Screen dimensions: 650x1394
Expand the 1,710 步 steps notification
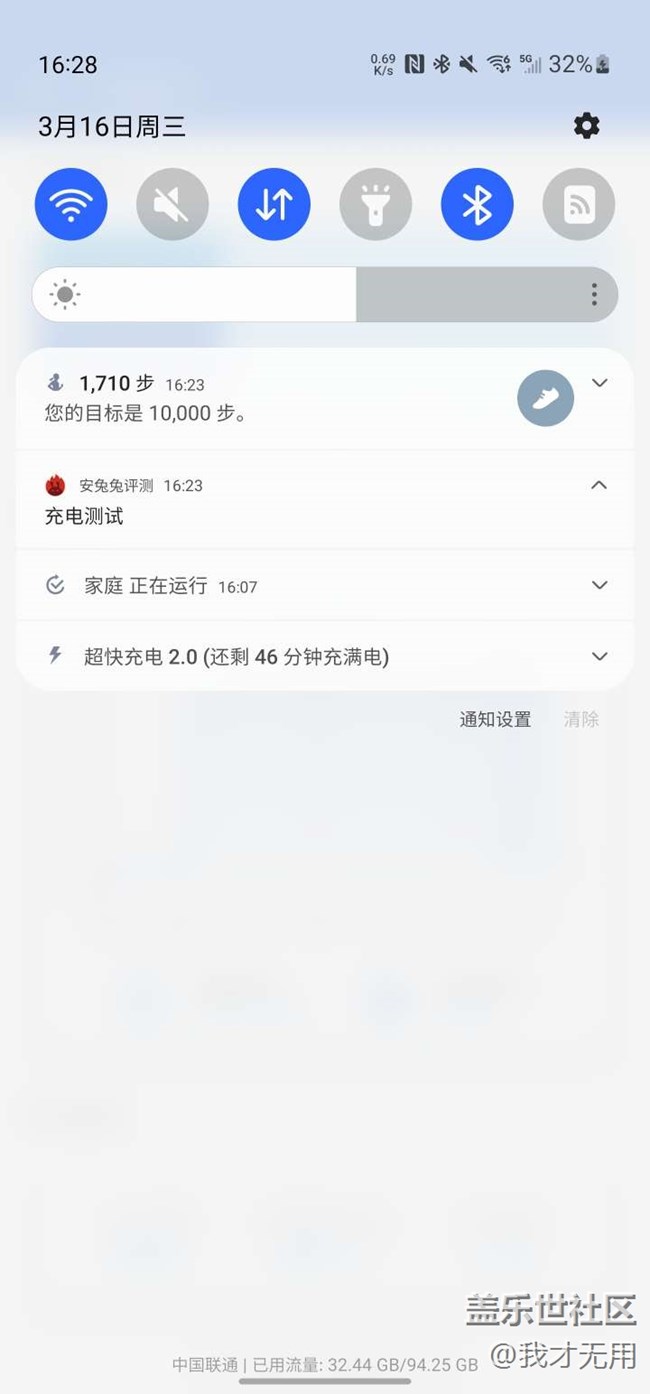coord(599,383)
